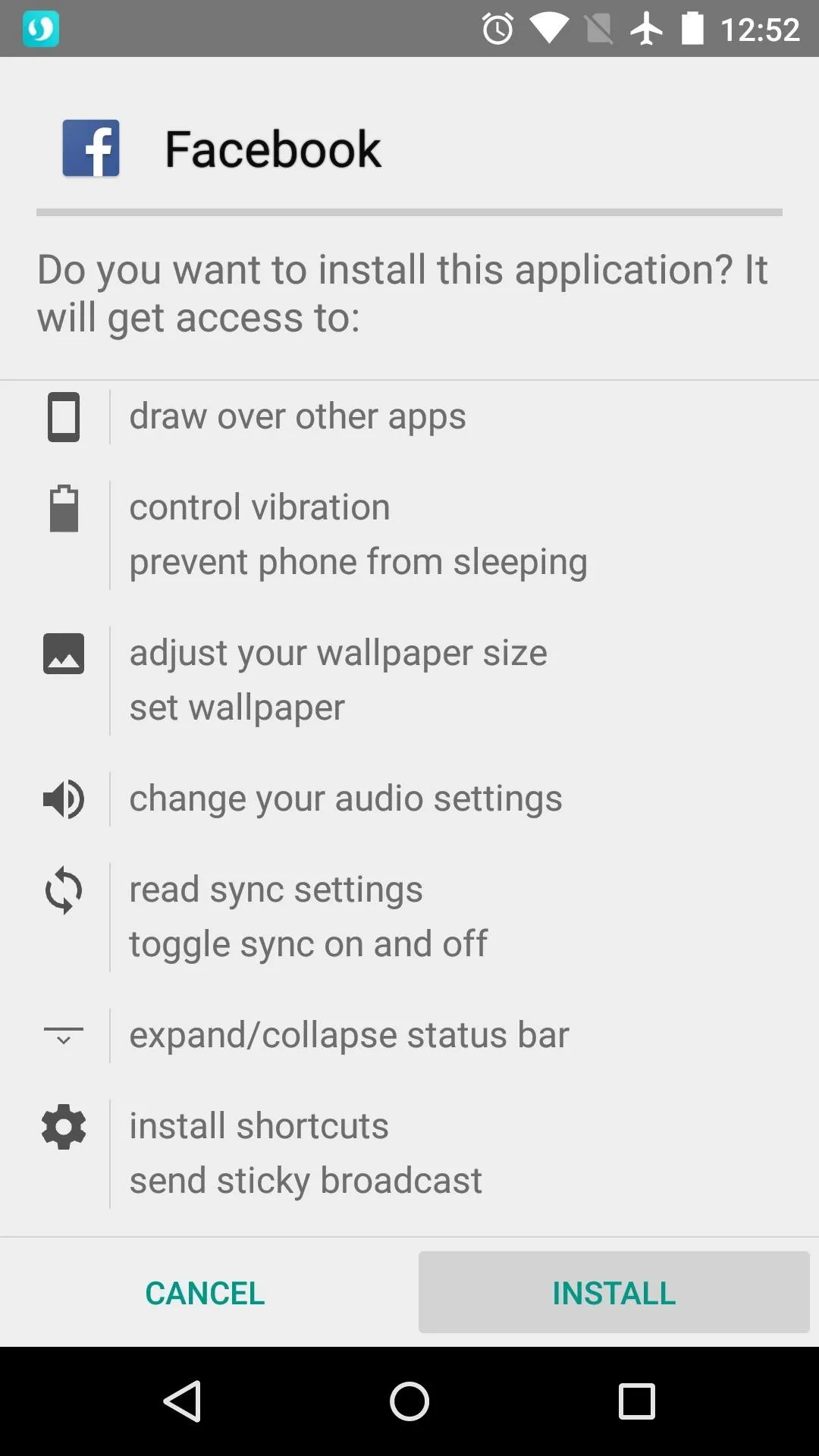The image size is (819, 1456).
Task: Show details for 'change your audio settings'
Action: click(x=346, y=799)
